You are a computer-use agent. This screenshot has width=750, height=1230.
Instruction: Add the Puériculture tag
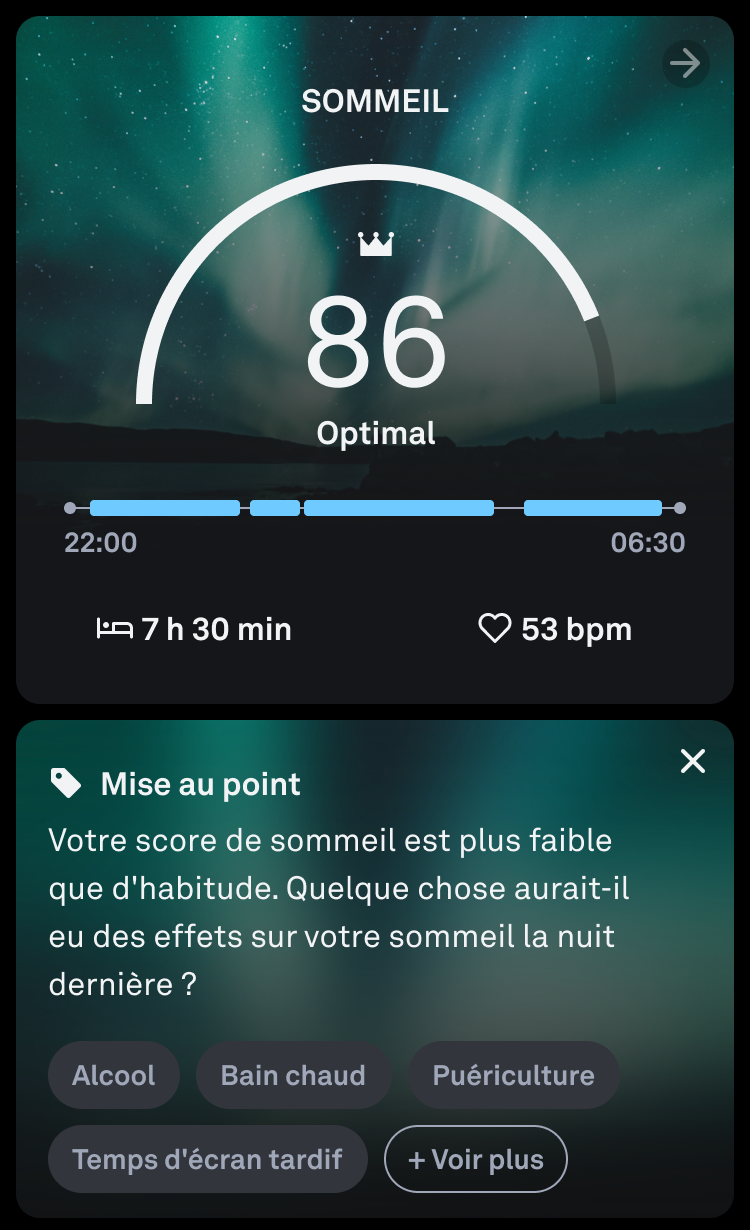[x=513, y=1075]
